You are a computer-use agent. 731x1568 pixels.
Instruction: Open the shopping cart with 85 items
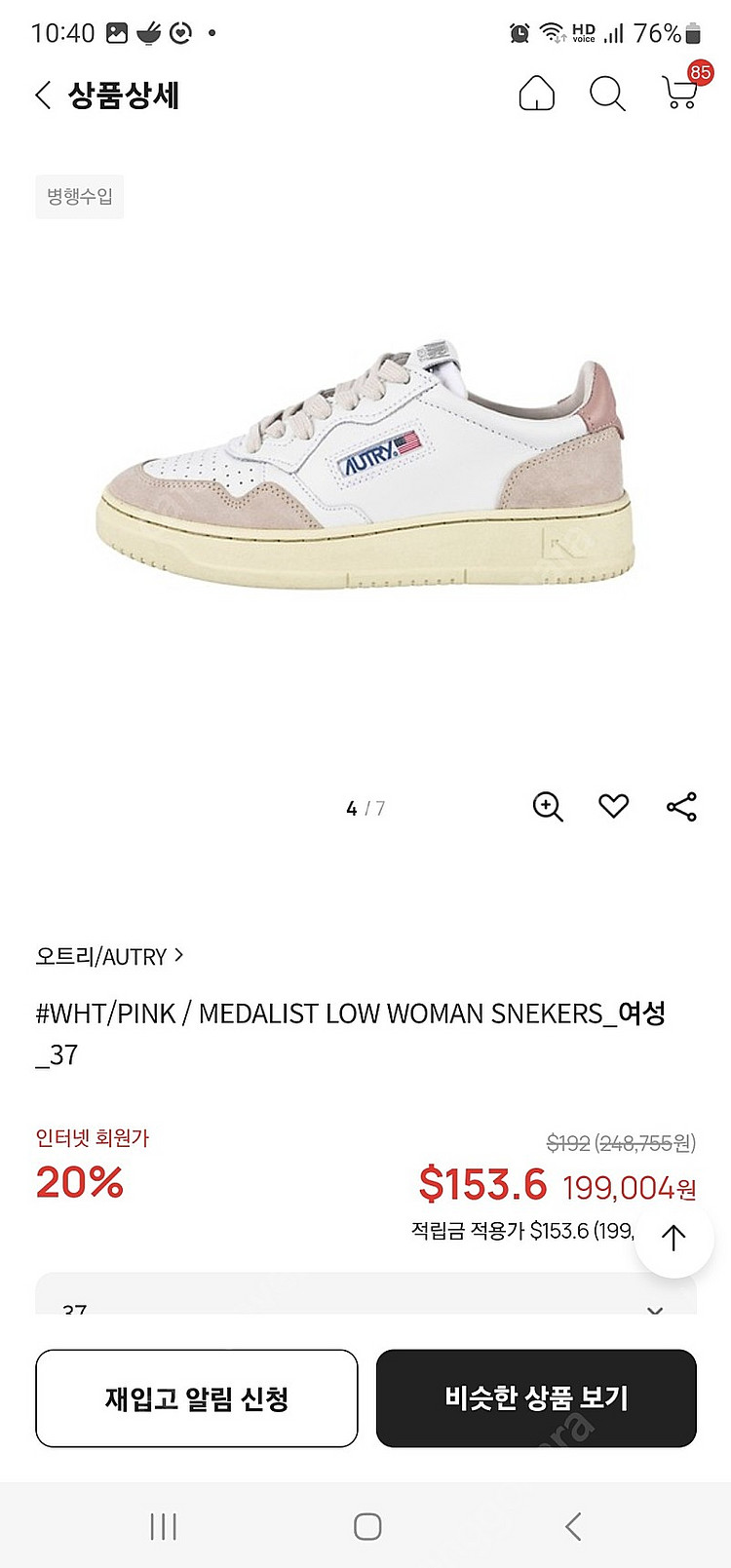(x=680, y=93)
